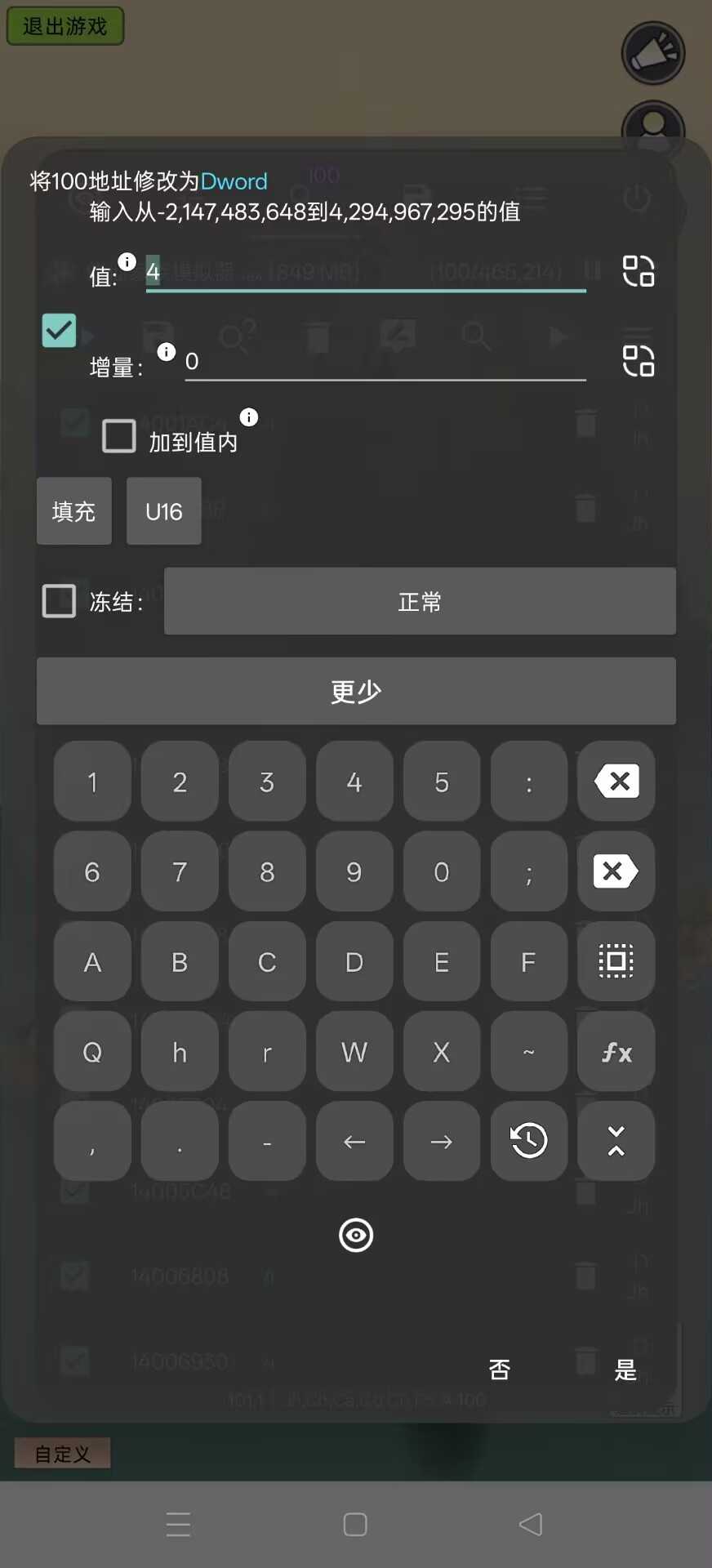
Task: Tap the 增量 increment input field
Action: pos(385,362)
